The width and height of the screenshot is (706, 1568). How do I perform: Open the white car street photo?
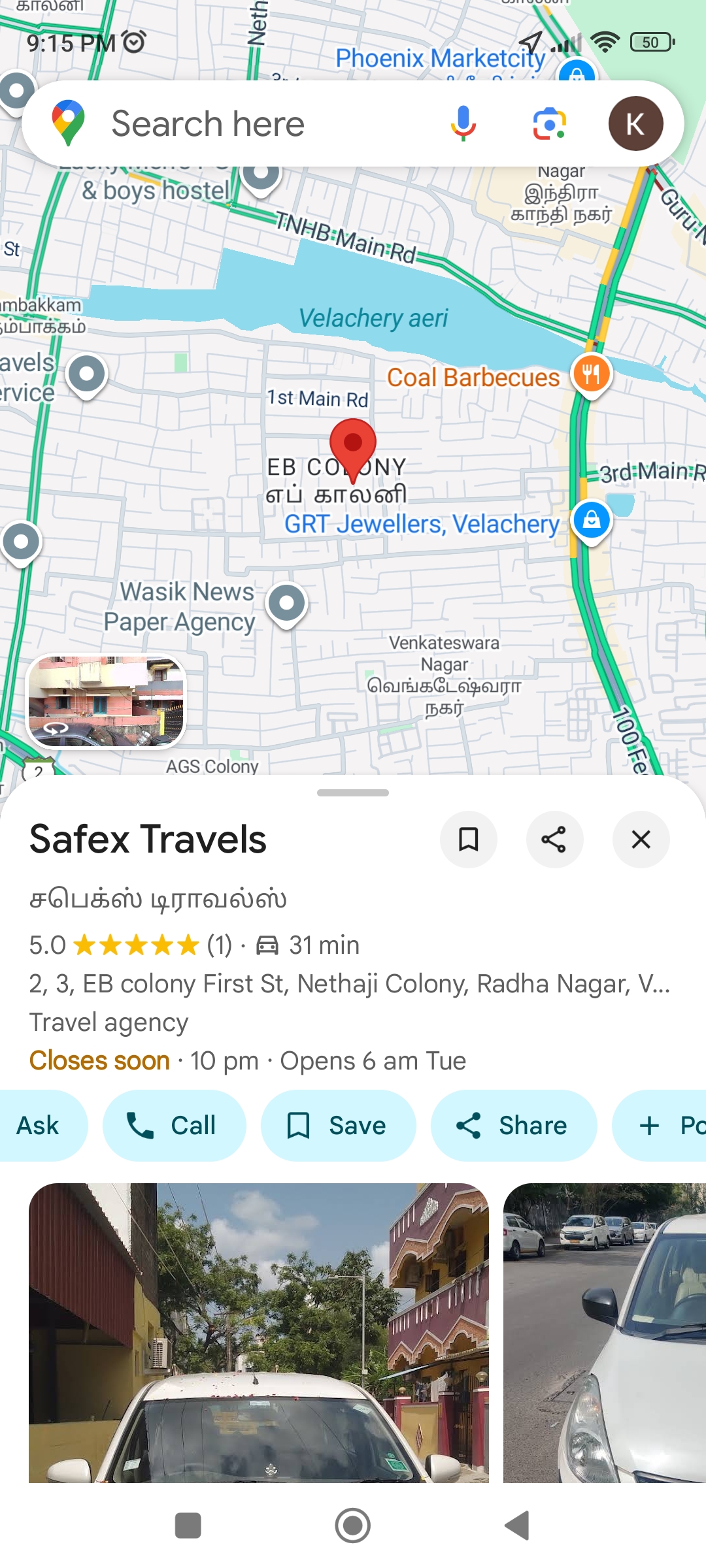click(x=258, y=1333)
